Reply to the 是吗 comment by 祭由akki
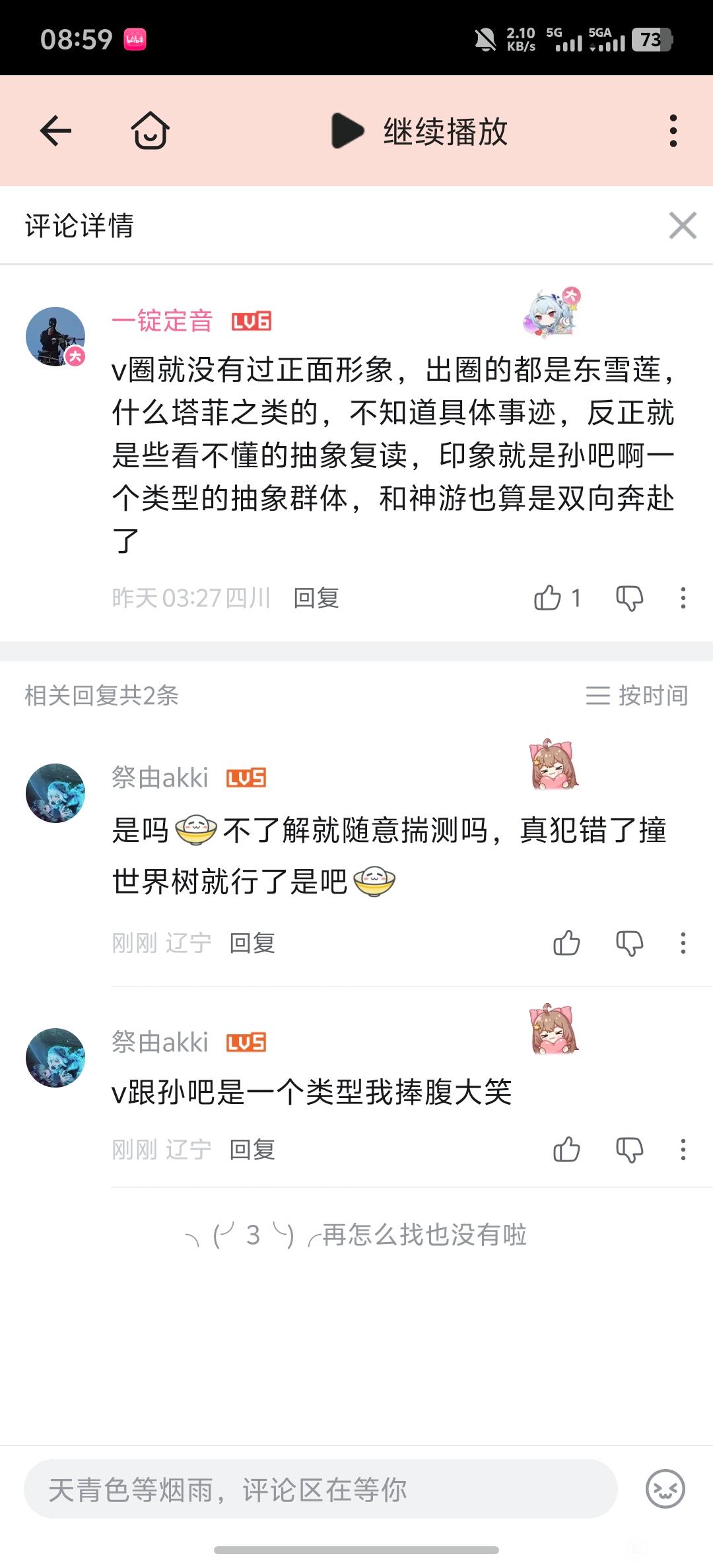This screenshot has height=1568, width=713. click(252, 943)
